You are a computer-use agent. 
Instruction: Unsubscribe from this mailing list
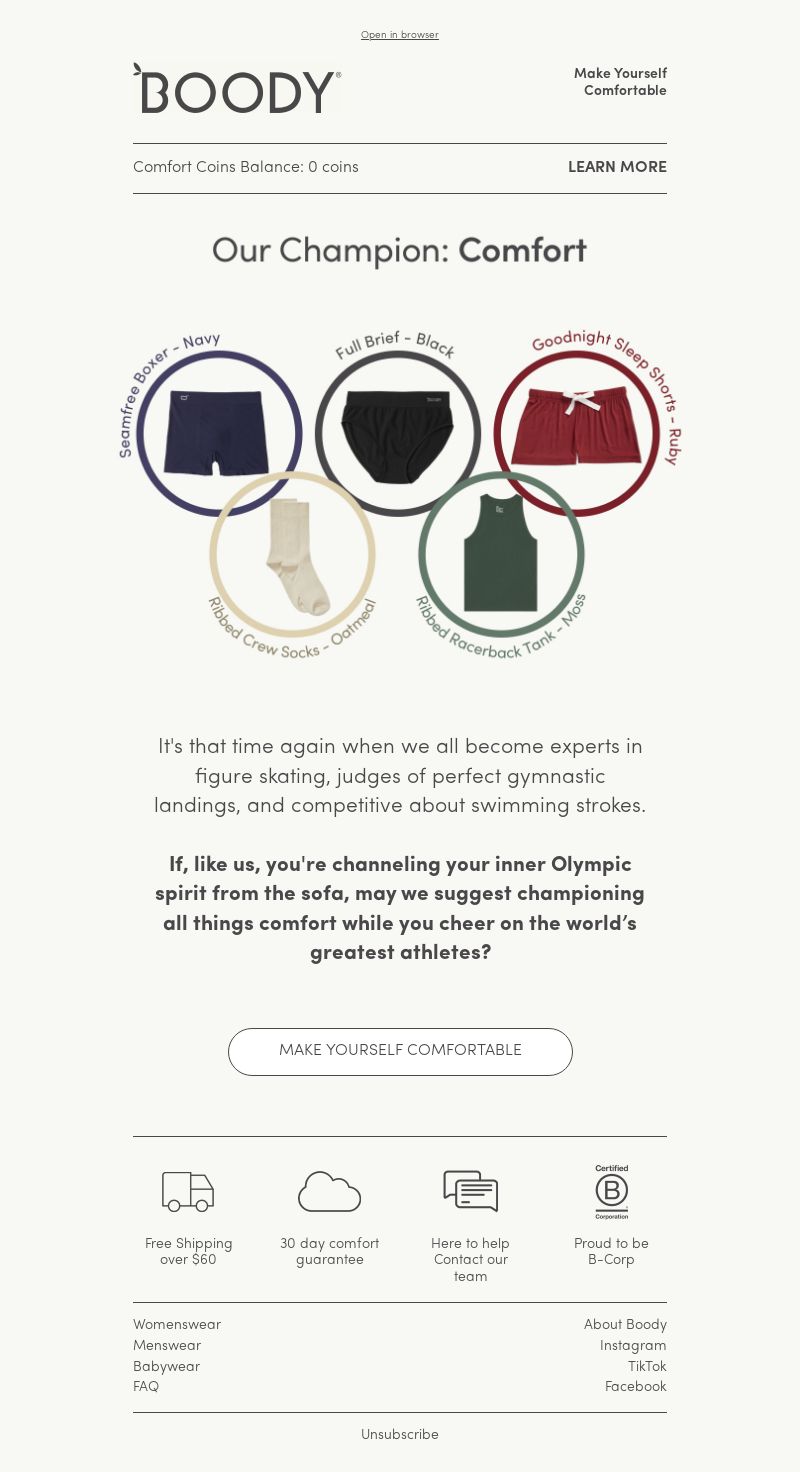[400, 1435]
